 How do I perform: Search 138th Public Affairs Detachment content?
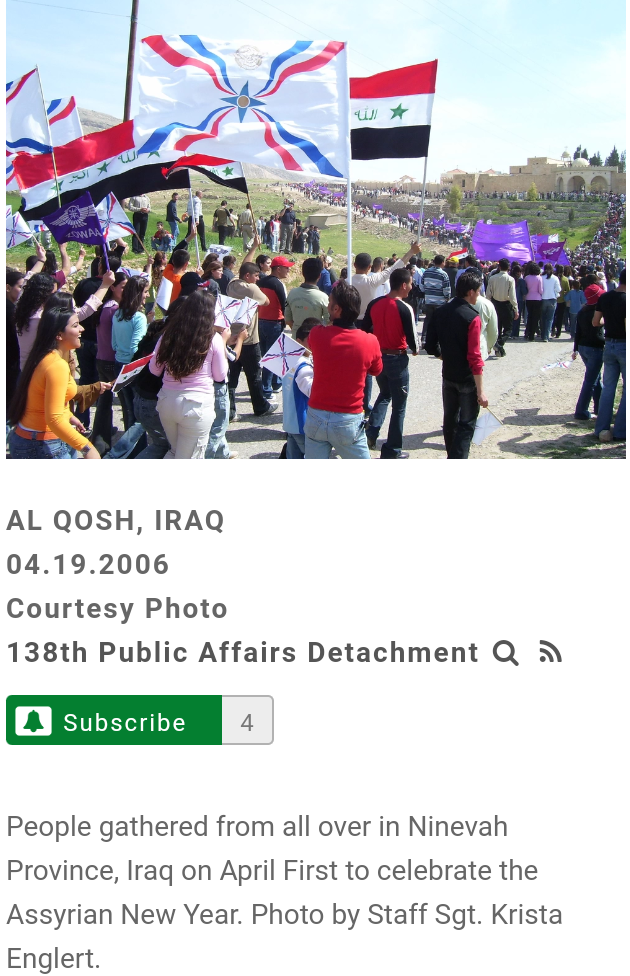click(506, 653)
